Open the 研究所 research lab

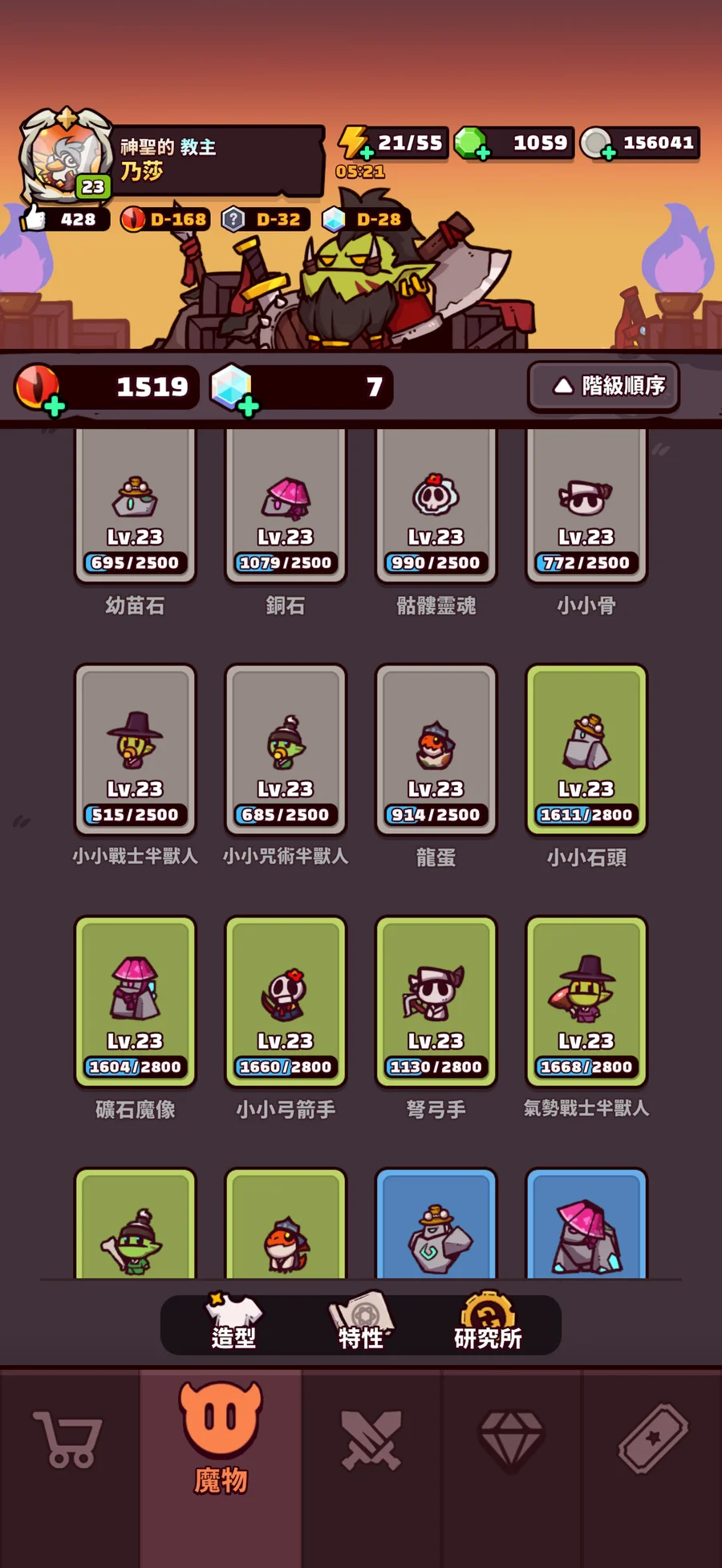coord(488,1324)
